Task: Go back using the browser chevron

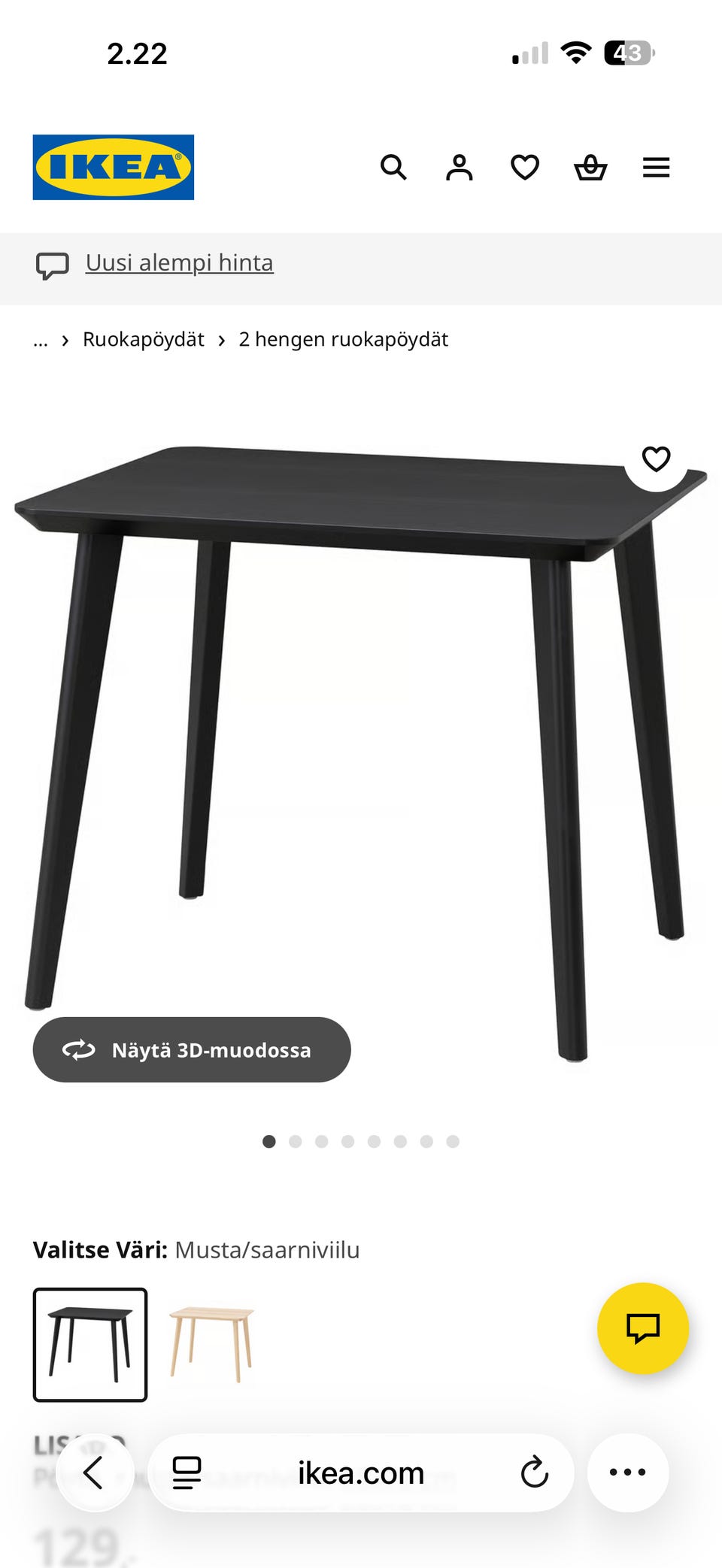Action: pyautogui.click(x=94, y=1473)
